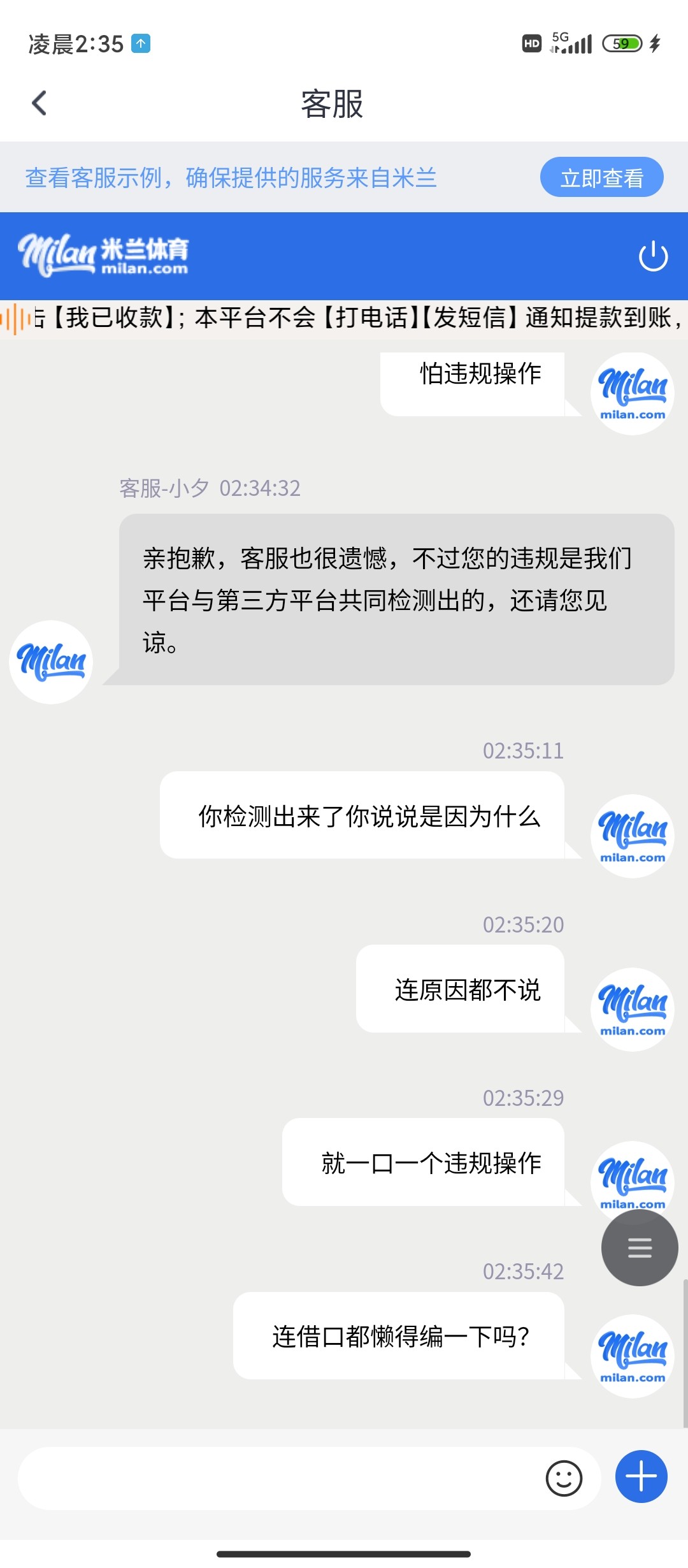Open the emoji picker
The width and height of the screenshot is (688, 1568).
click(x=564, y=1478)
